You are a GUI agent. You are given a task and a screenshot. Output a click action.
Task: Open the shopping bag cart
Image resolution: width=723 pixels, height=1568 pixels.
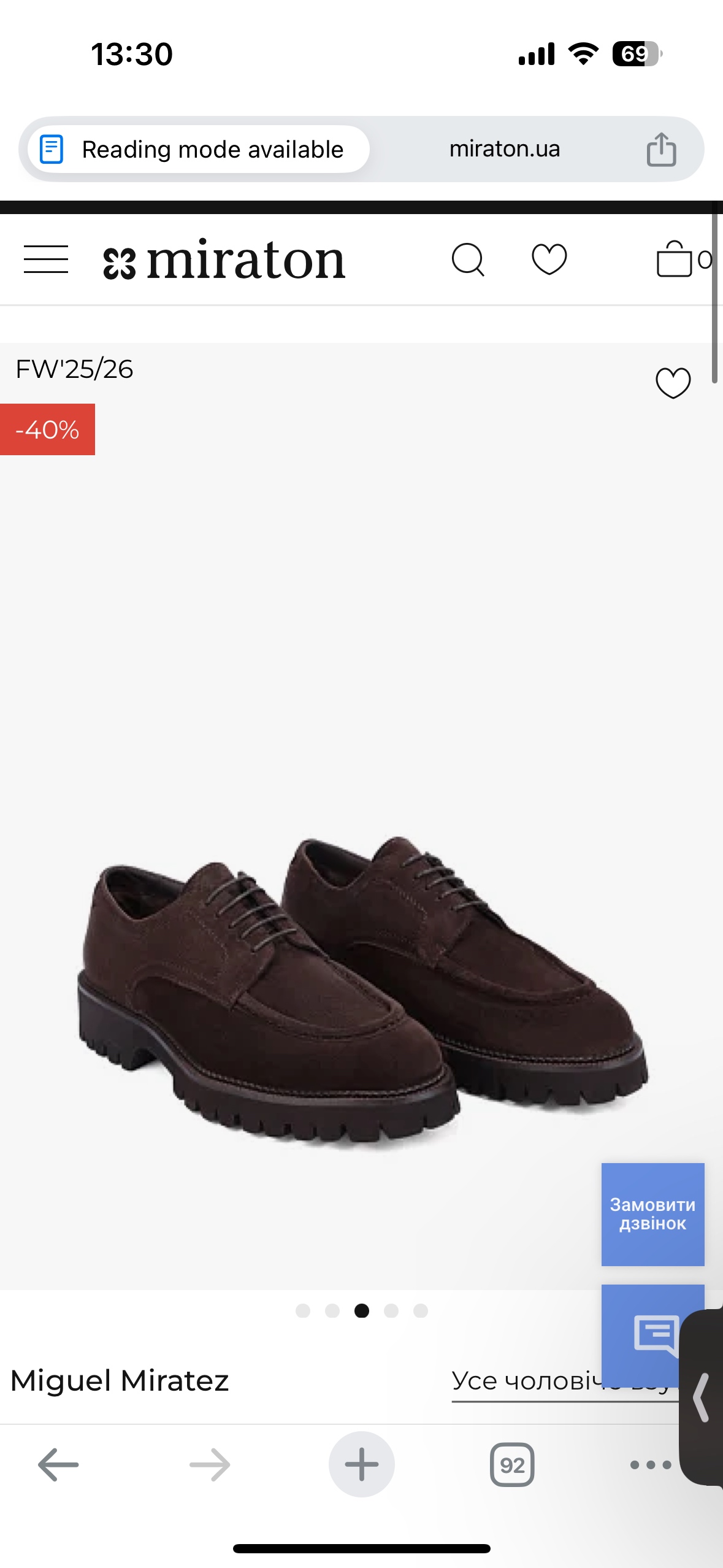(x=675, y=259)
